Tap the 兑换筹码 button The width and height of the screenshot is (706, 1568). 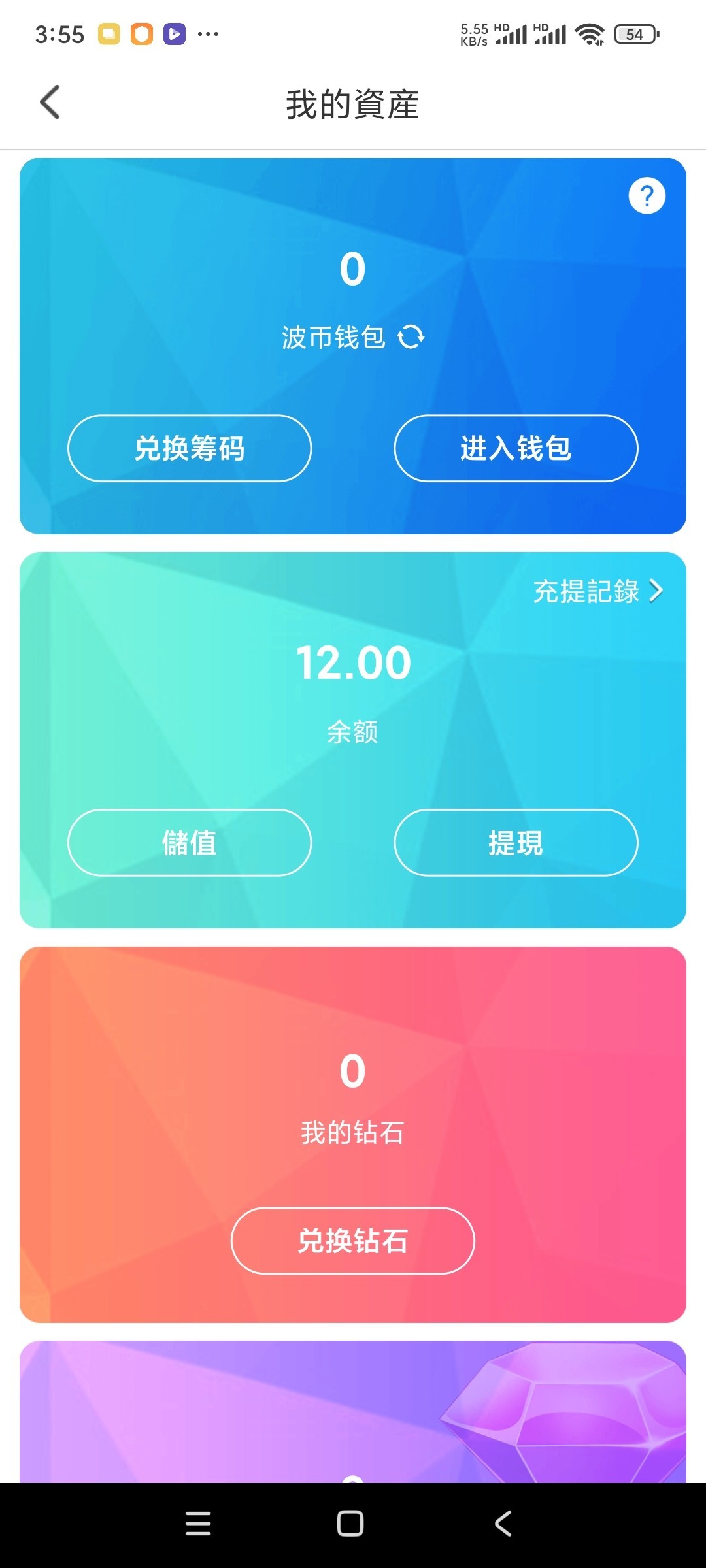(x=190, y=448)
